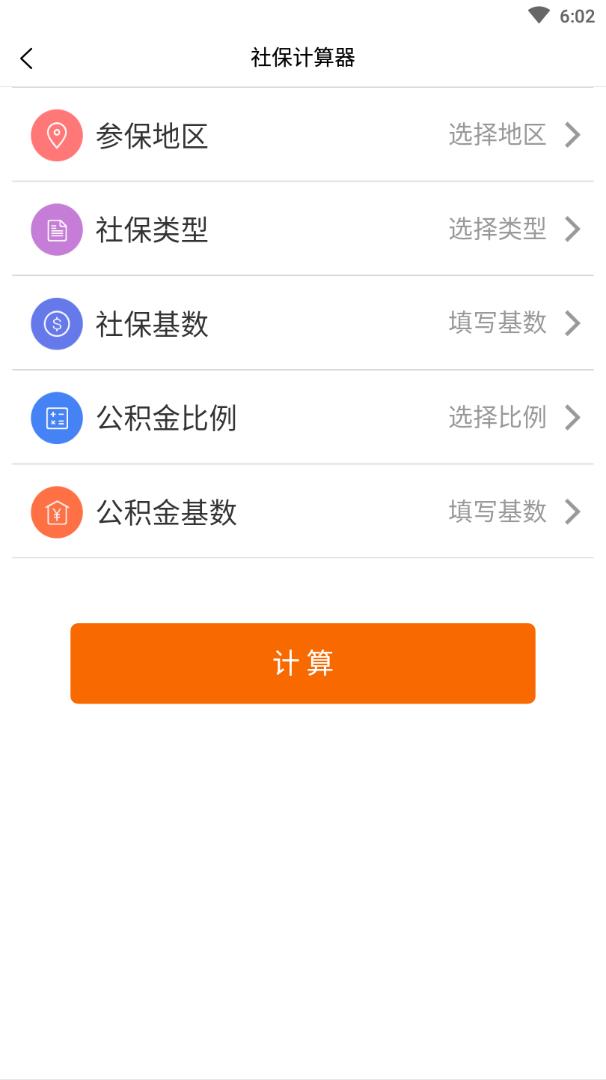This screenshot has width=606, height=1080.
Task: Go back from 社保计算器 page
Action: 27,58
